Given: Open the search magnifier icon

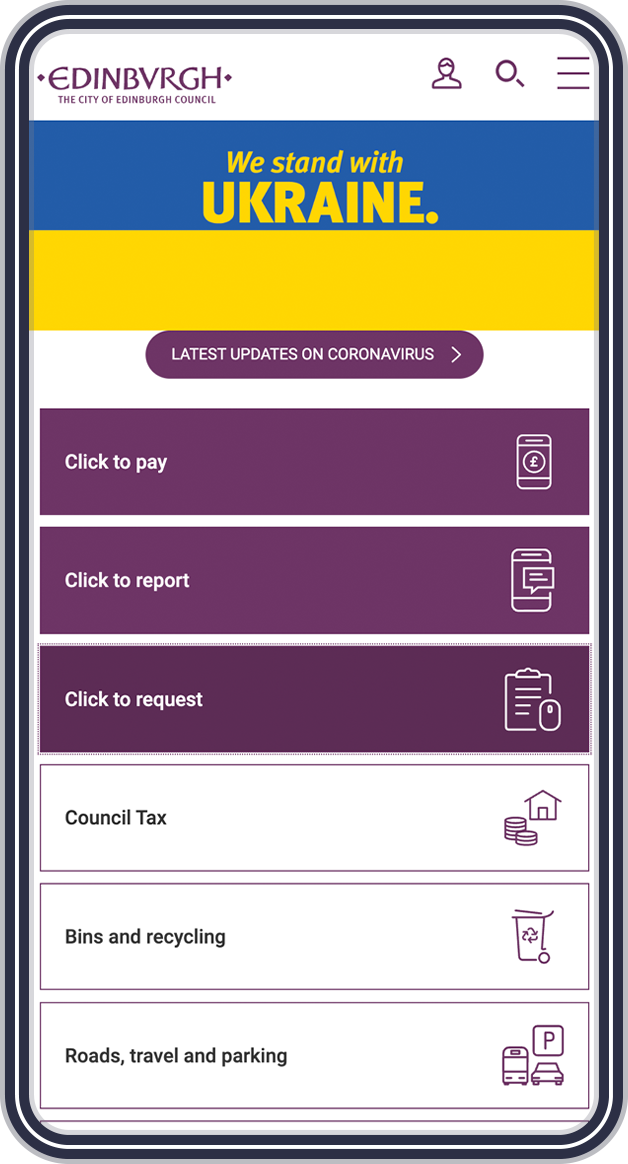Looking at the screenshot, I should click(510, 73).
